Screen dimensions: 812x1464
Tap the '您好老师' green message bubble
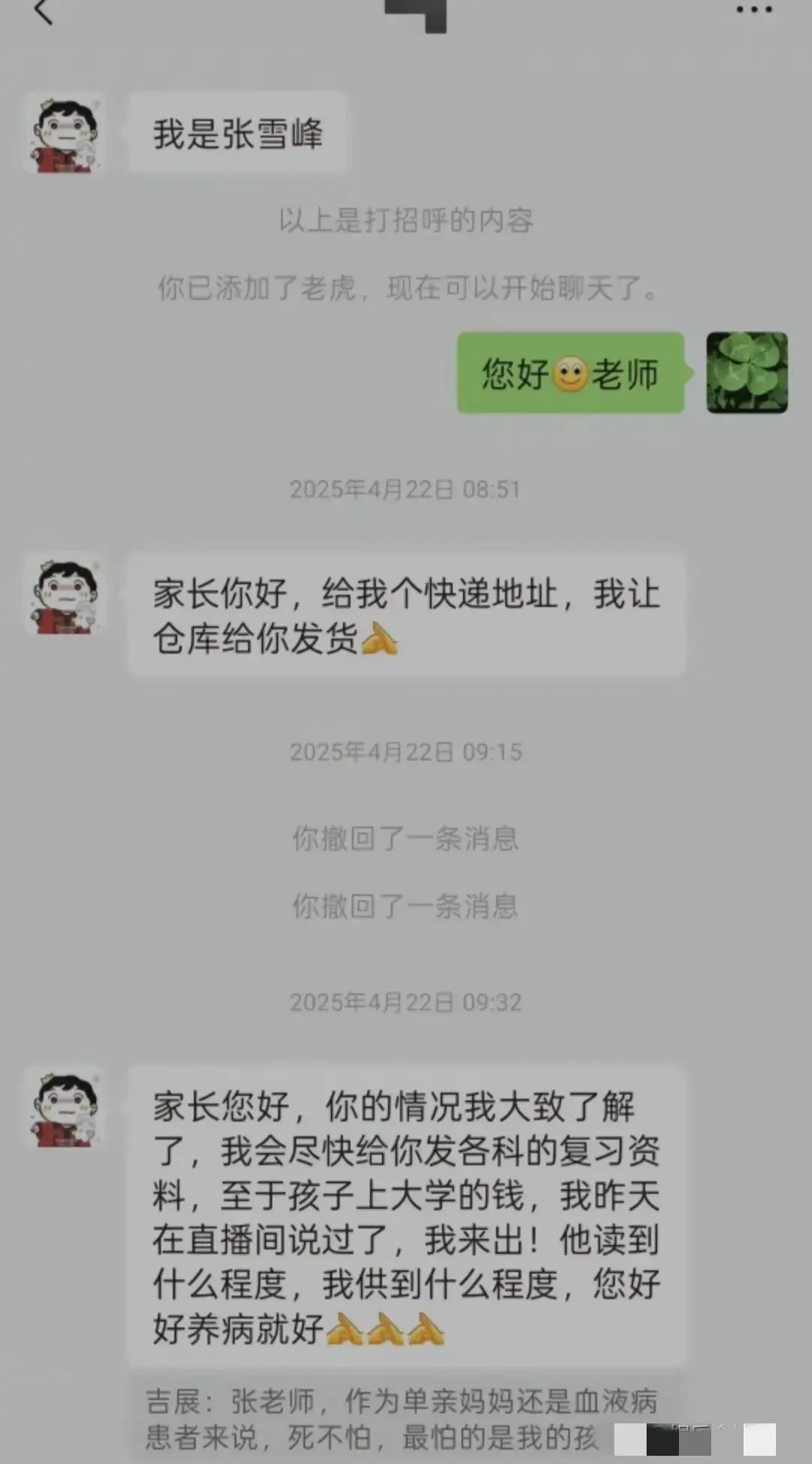(x=570, y=374)
